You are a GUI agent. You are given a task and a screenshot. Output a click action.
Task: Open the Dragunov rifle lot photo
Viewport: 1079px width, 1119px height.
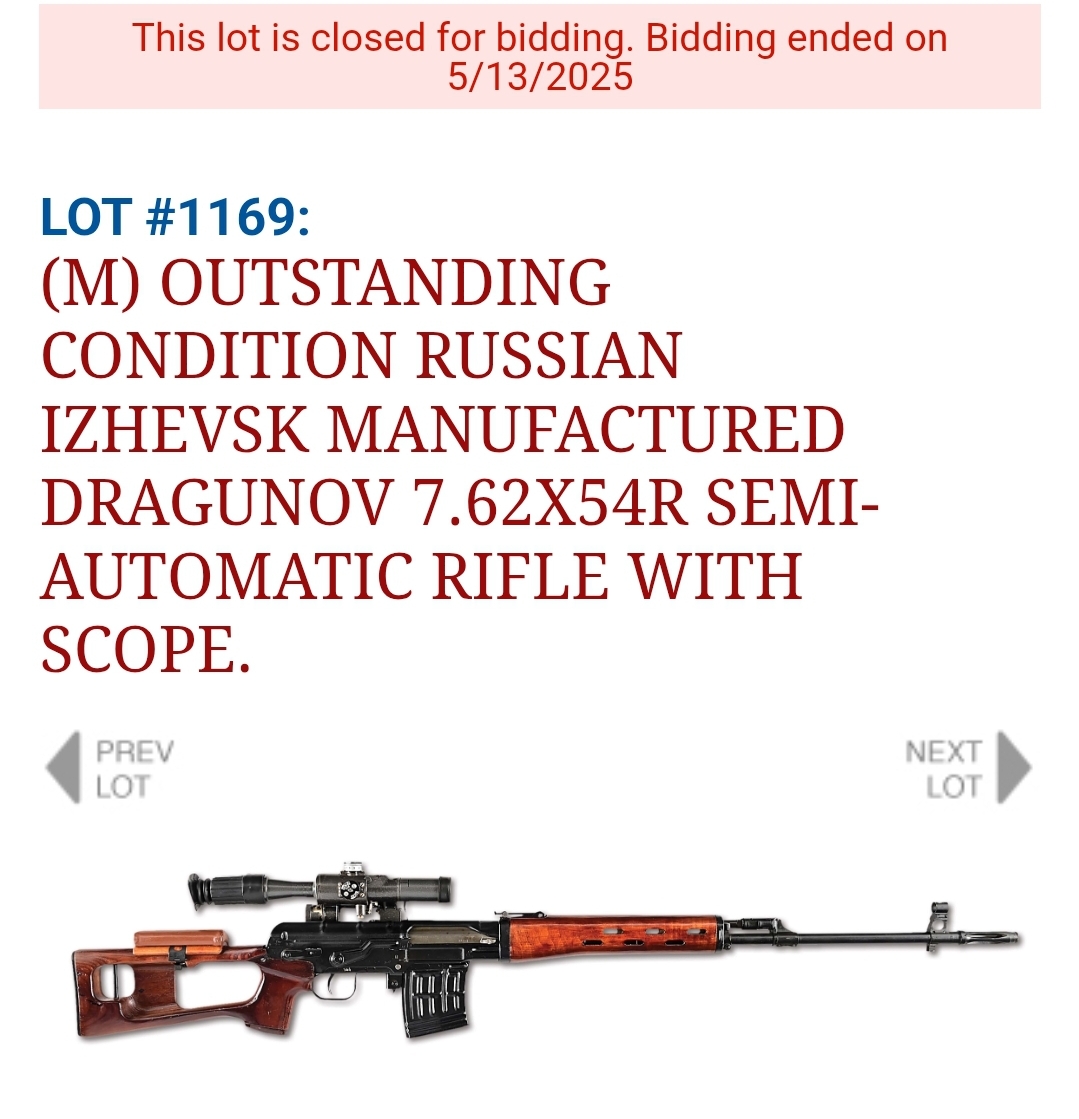[x=545, y=950]
